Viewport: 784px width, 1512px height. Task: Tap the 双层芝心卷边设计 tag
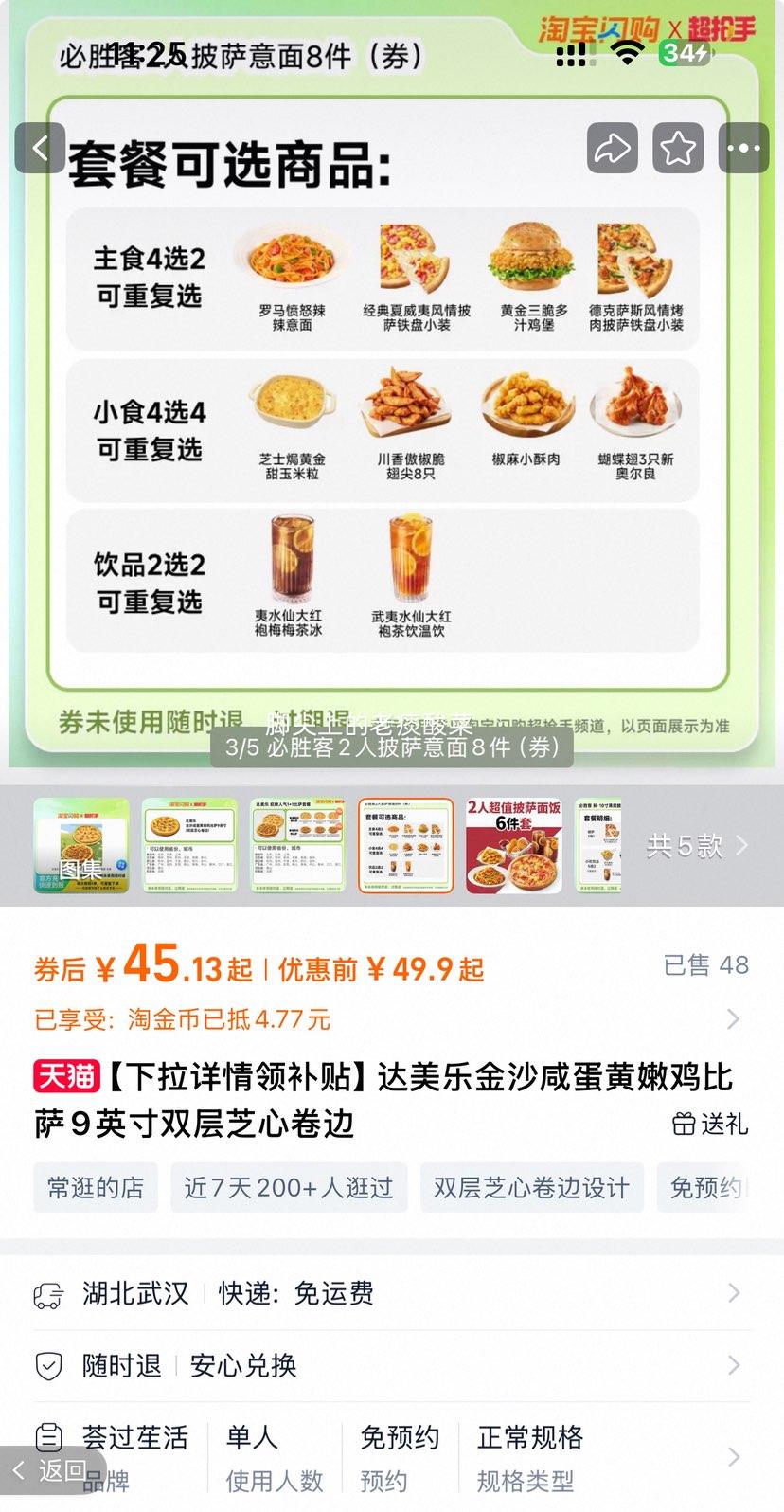coord(531,1187)
